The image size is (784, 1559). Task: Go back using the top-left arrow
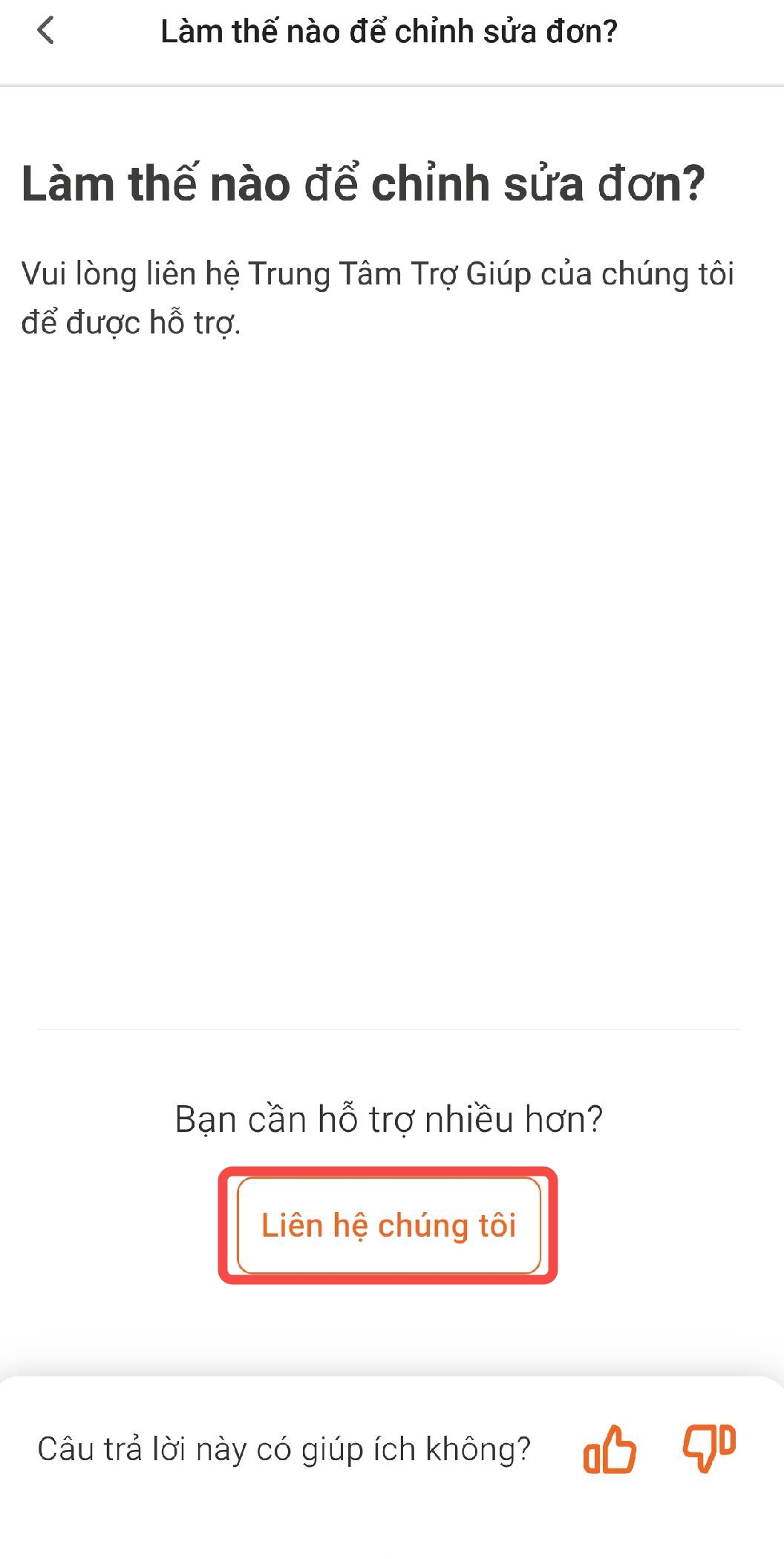tap(45, 31)
